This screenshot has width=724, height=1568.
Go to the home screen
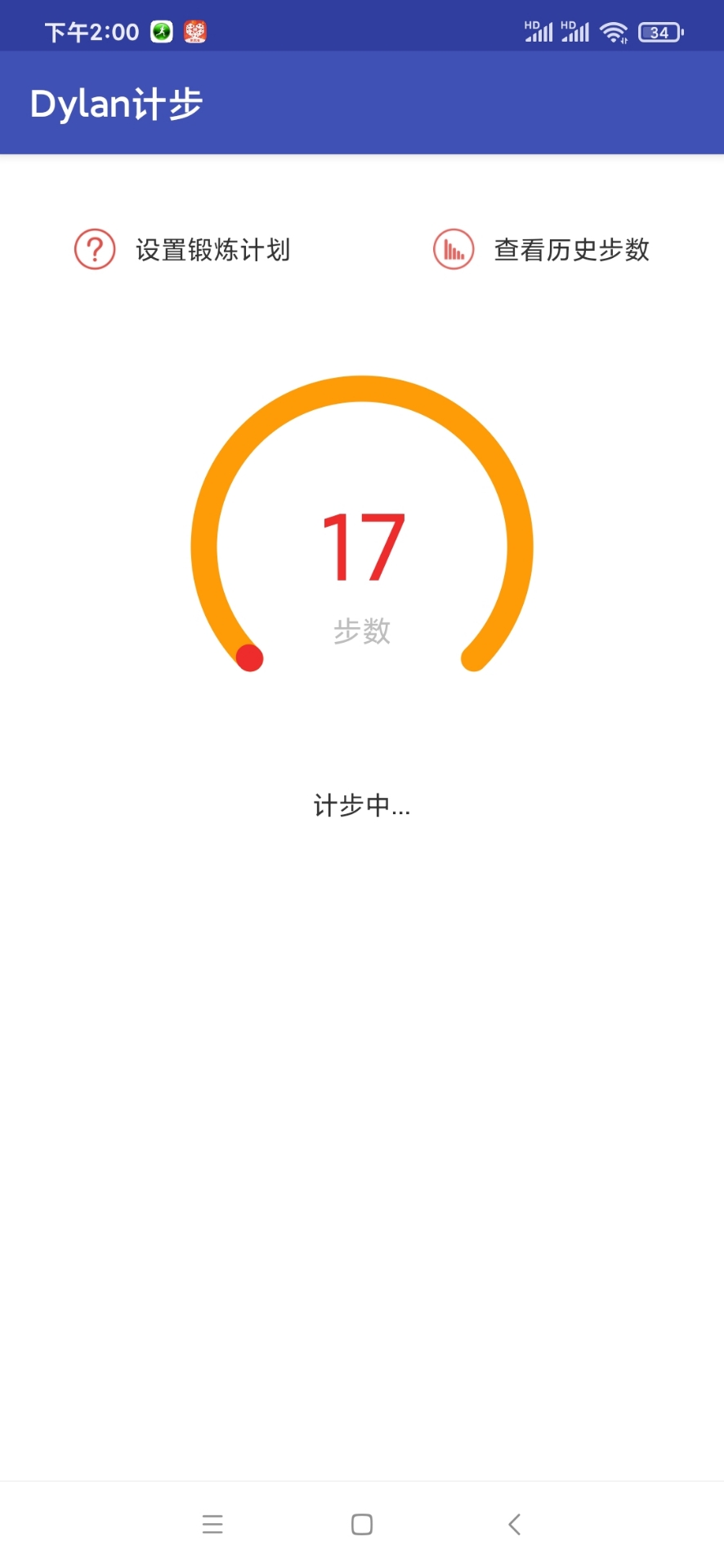point(362,1524)
